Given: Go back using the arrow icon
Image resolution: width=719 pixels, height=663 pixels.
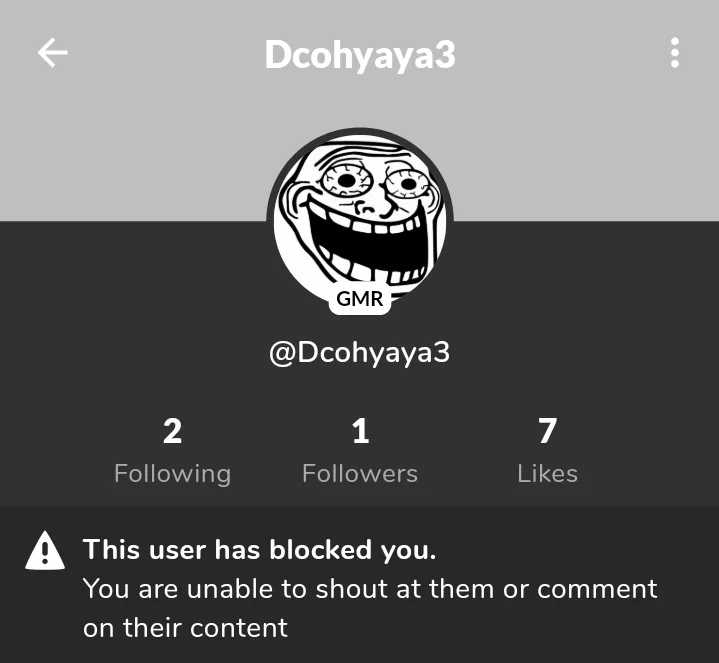Looking at the screenshot, I should tap(52, 53).
